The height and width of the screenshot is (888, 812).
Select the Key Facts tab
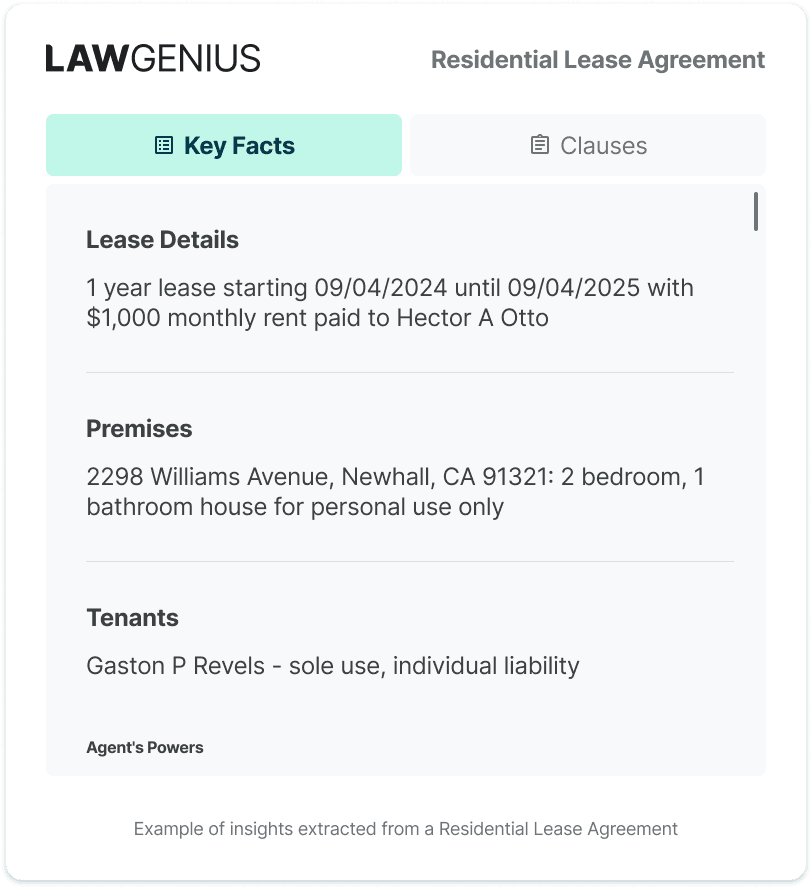[224, 145]
